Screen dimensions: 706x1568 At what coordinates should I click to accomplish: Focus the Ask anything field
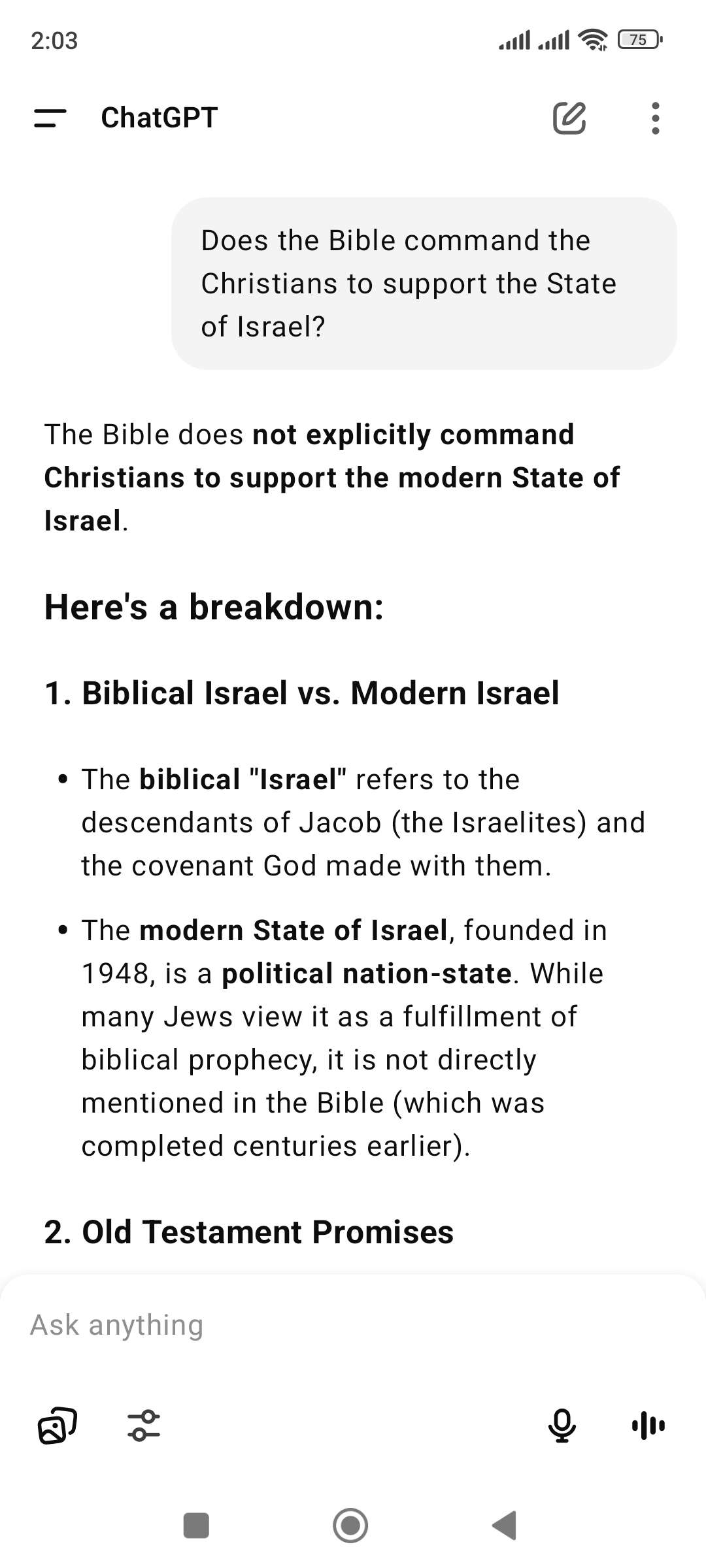tap(327, 1326)
